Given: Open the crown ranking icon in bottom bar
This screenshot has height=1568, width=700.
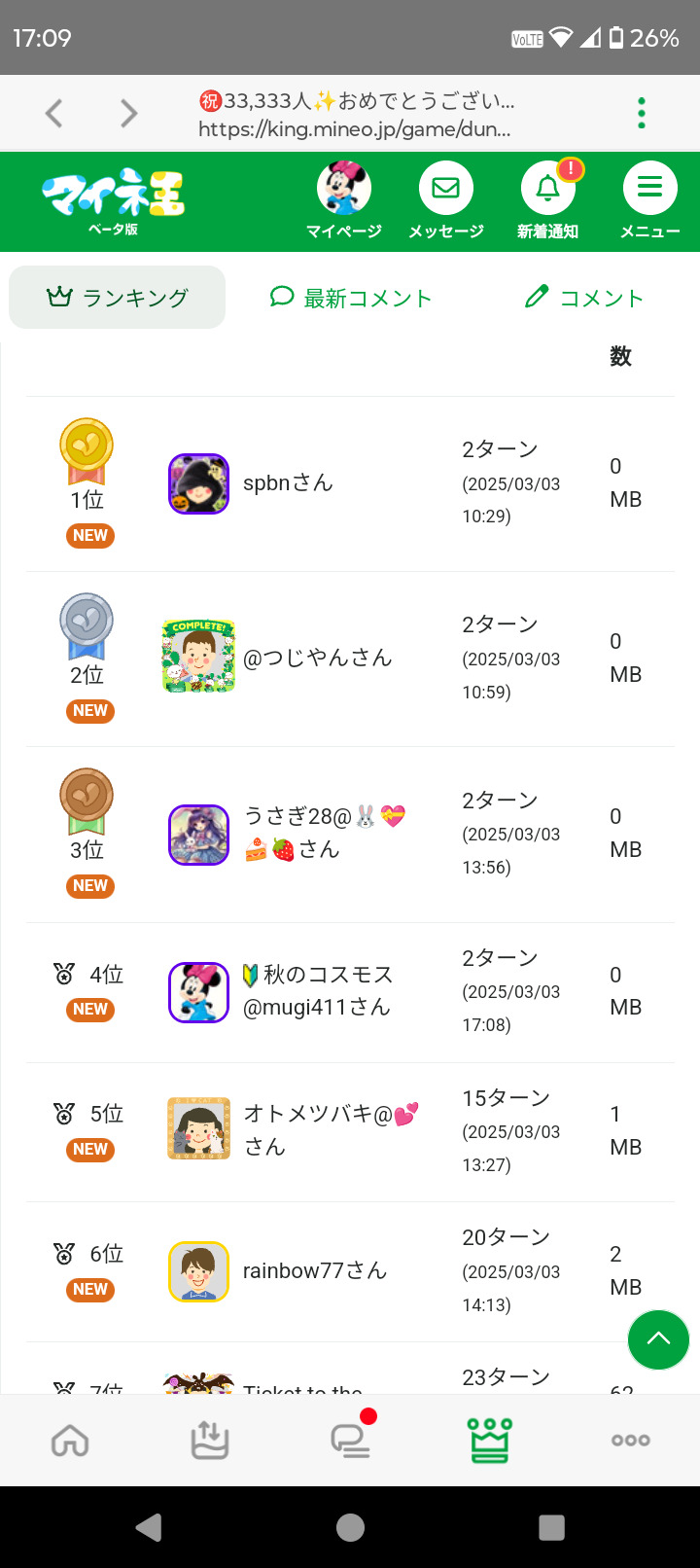Looking at the screenshot, I should 490,1441.
